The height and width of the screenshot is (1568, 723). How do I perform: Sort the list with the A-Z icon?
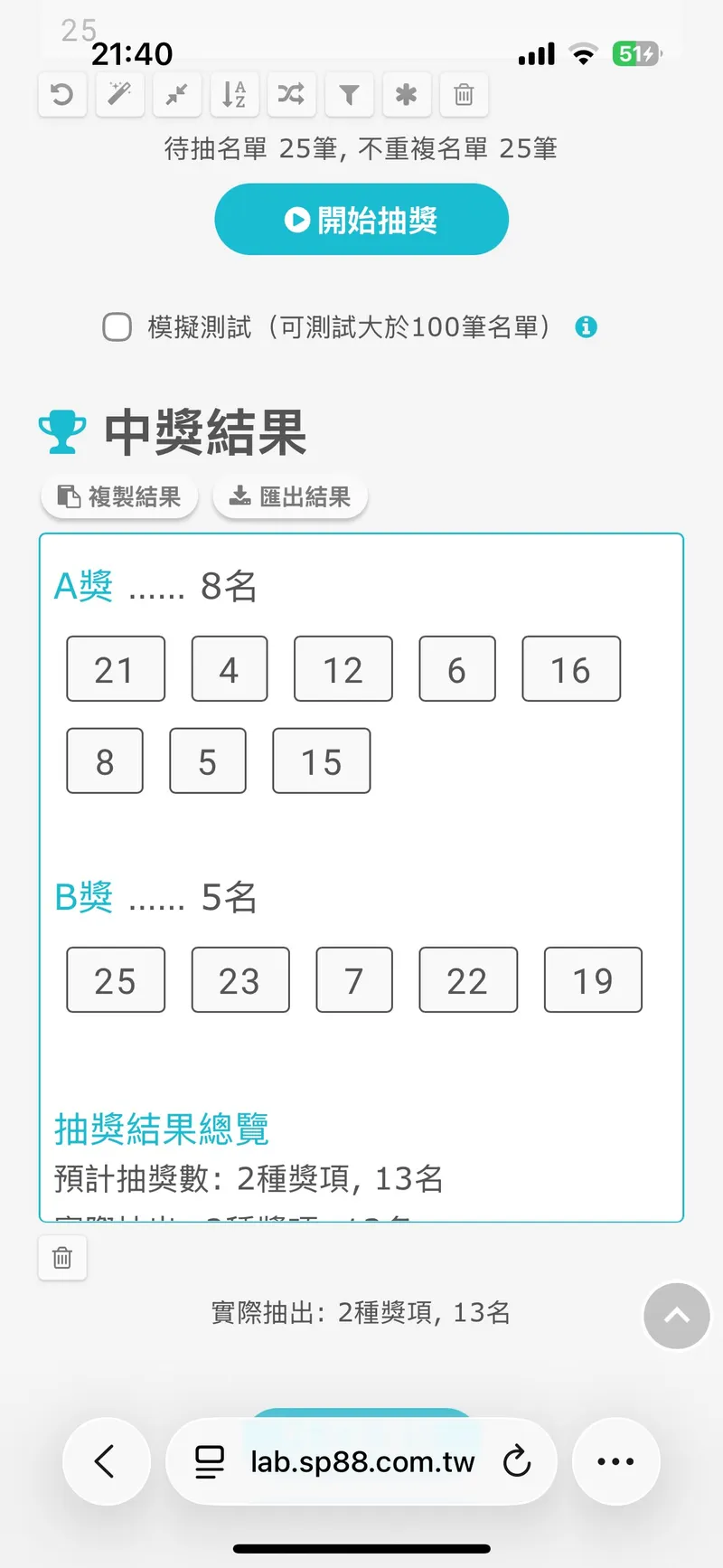(234, 94)
